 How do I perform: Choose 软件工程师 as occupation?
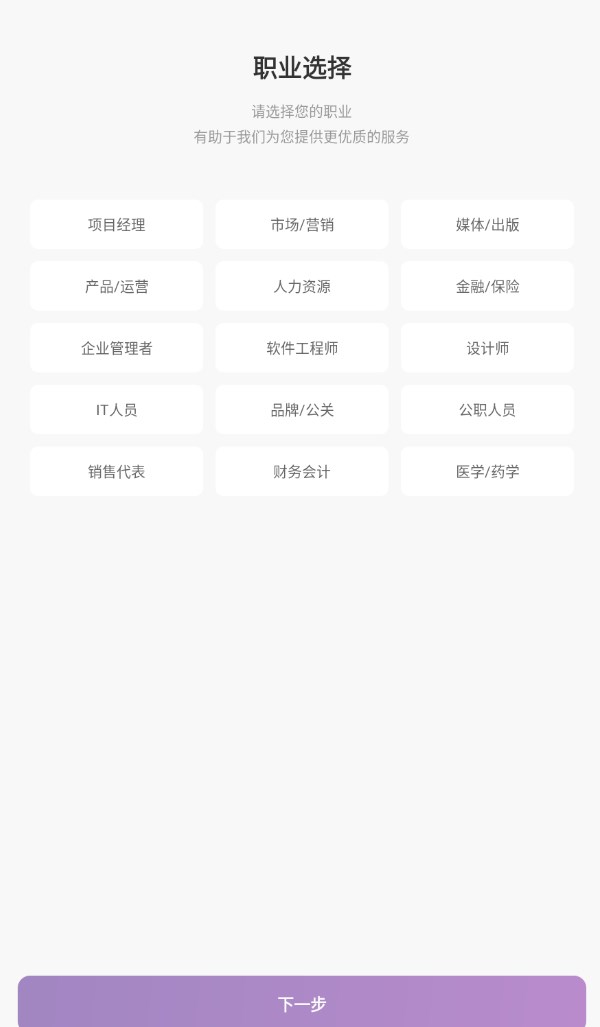[302, 348]
